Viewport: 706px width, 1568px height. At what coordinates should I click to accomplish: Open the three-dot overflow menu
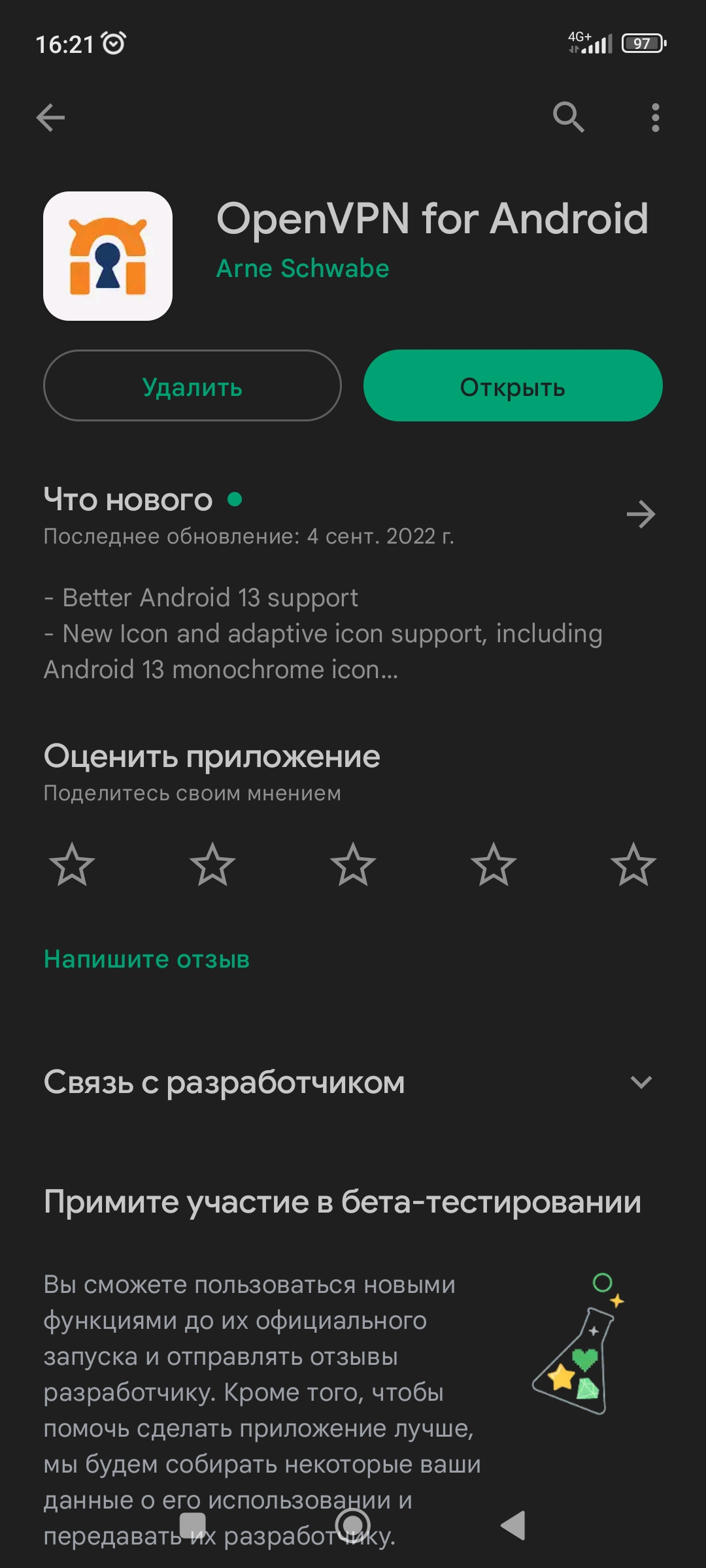coord(655,118)
